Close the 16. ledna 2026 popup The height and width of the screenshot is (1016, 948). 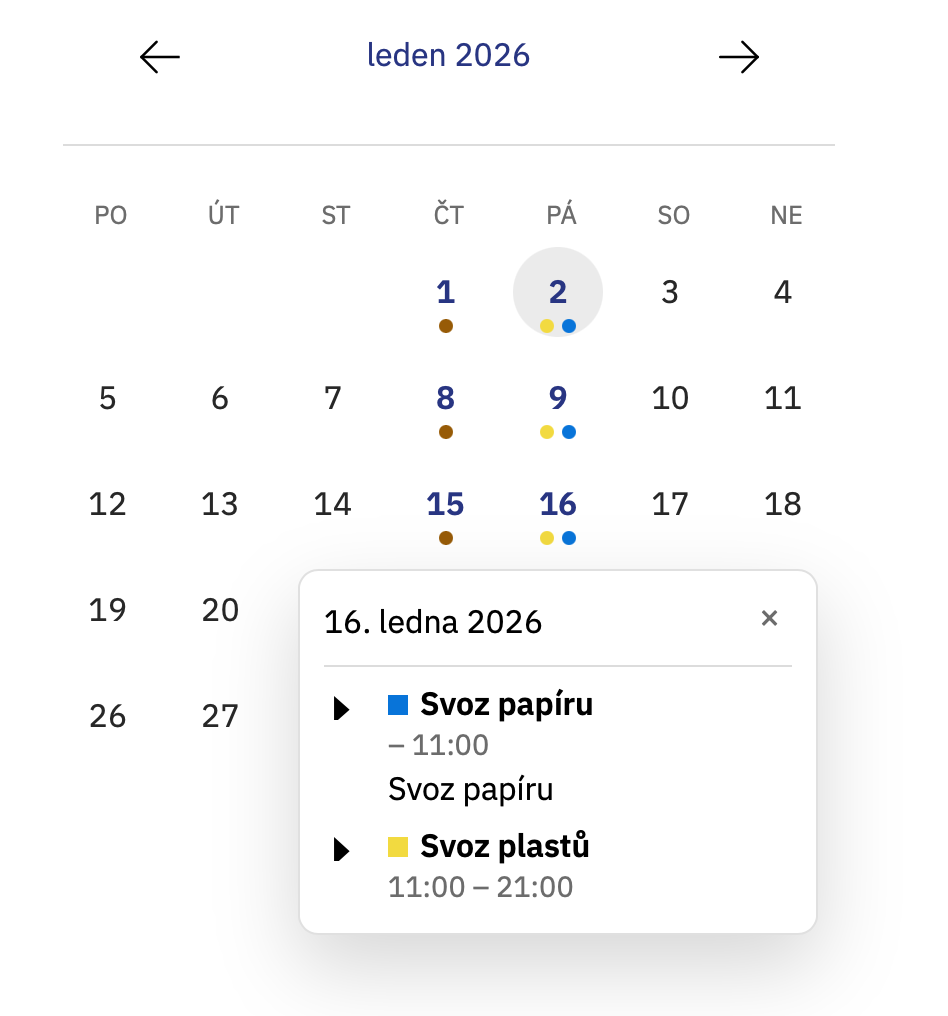click(x=769, y=619)
